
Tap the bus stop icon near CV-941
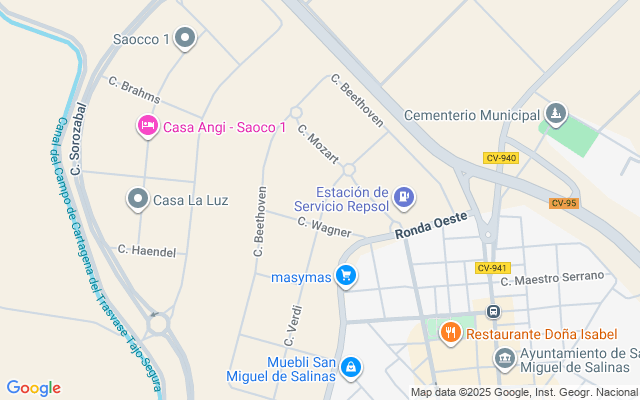tap(494, 311)
